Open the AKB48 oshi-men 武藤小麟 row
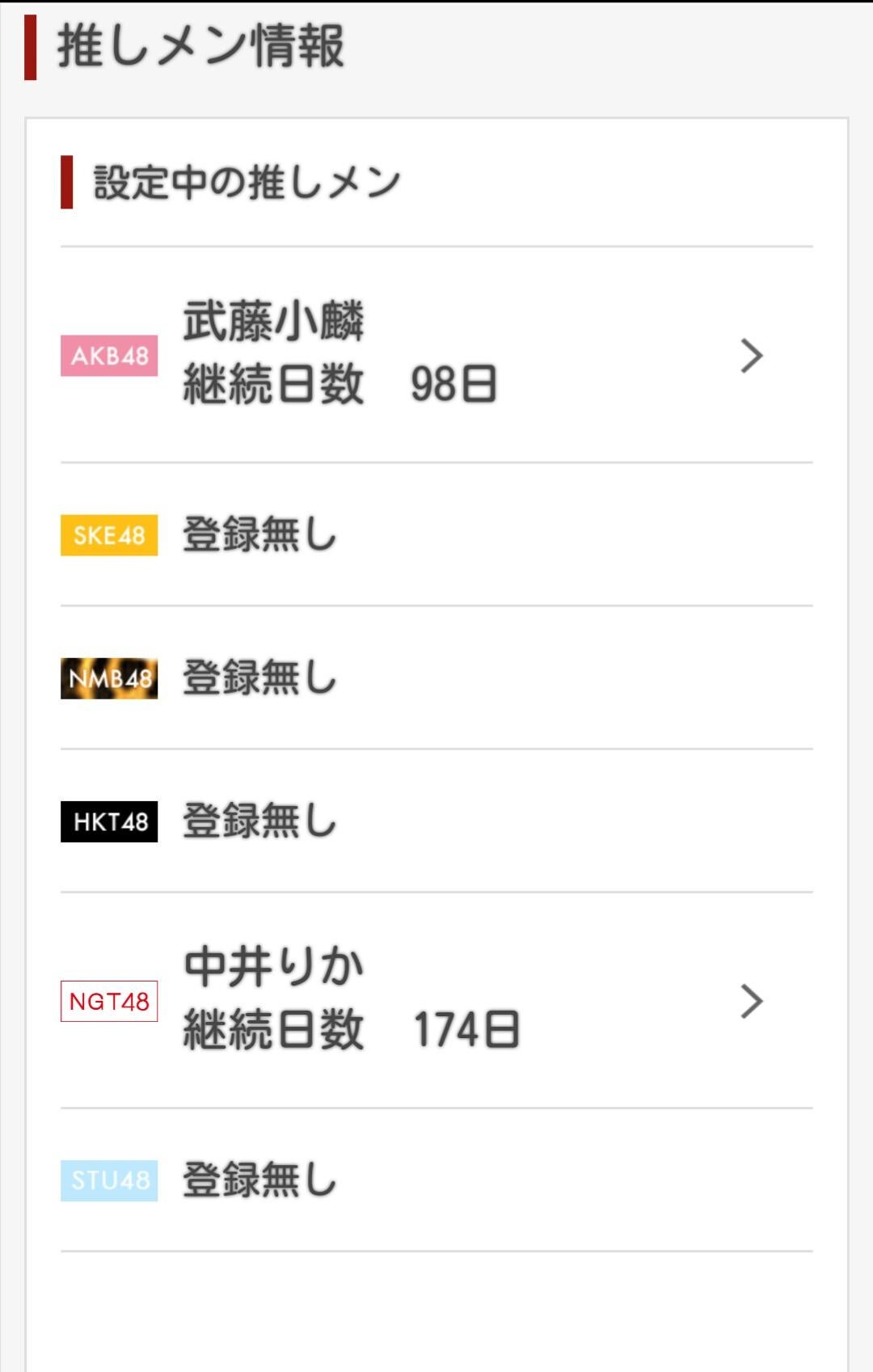This screenshot has width=873, height=1372. [x=436, y=354]
